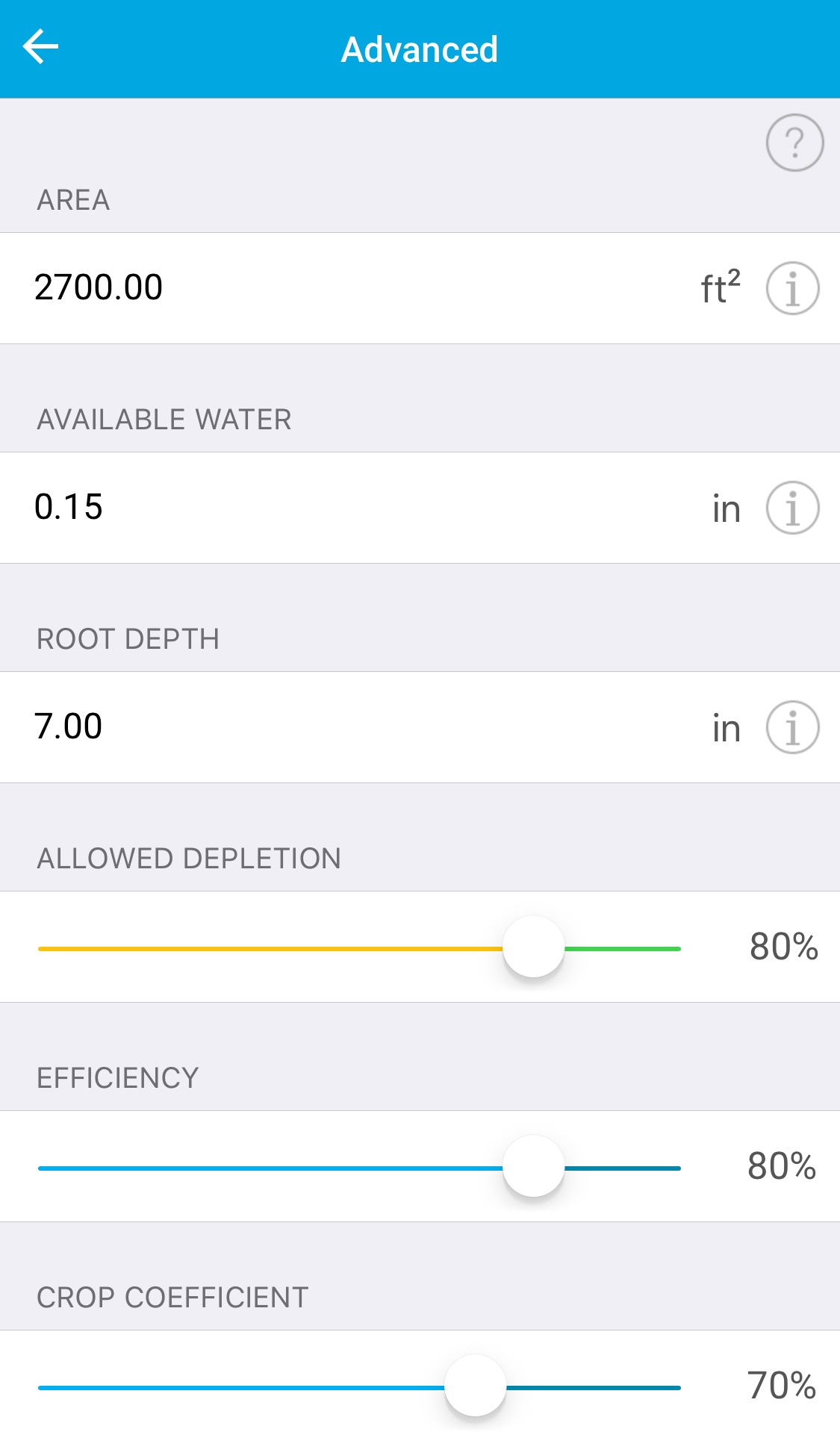
Task: Go back from Advanced settings
Action: tap(41, 48)
